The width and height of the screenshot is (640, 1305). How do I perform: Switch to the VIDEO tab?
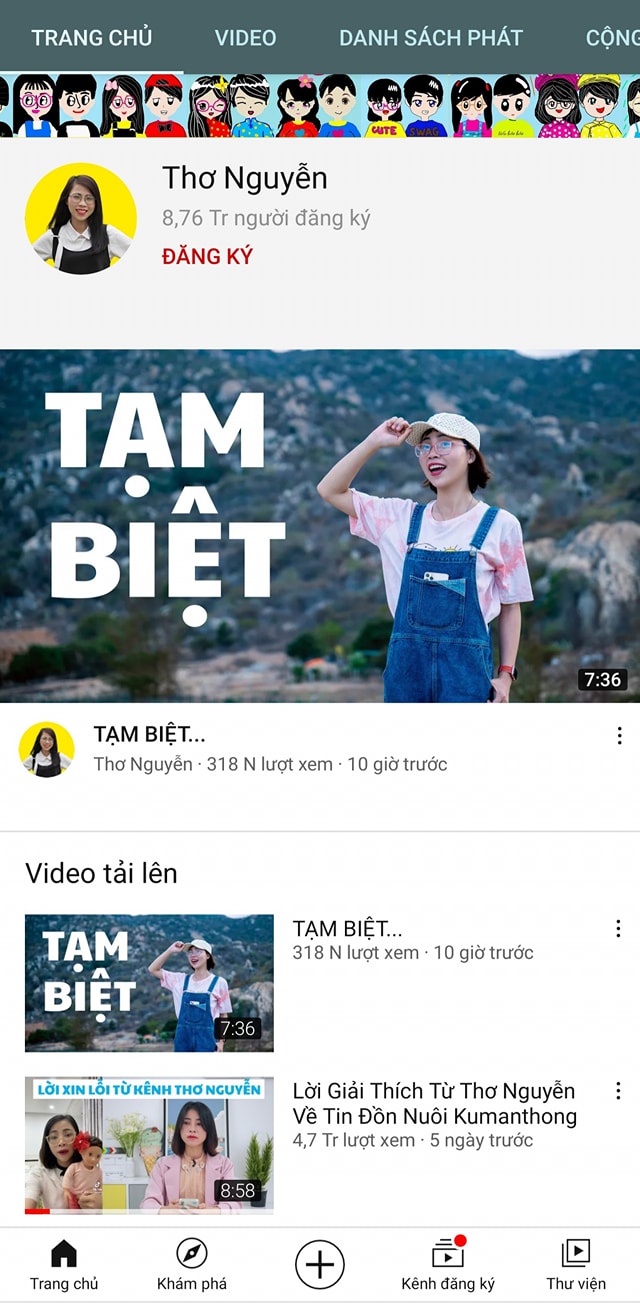245,38
